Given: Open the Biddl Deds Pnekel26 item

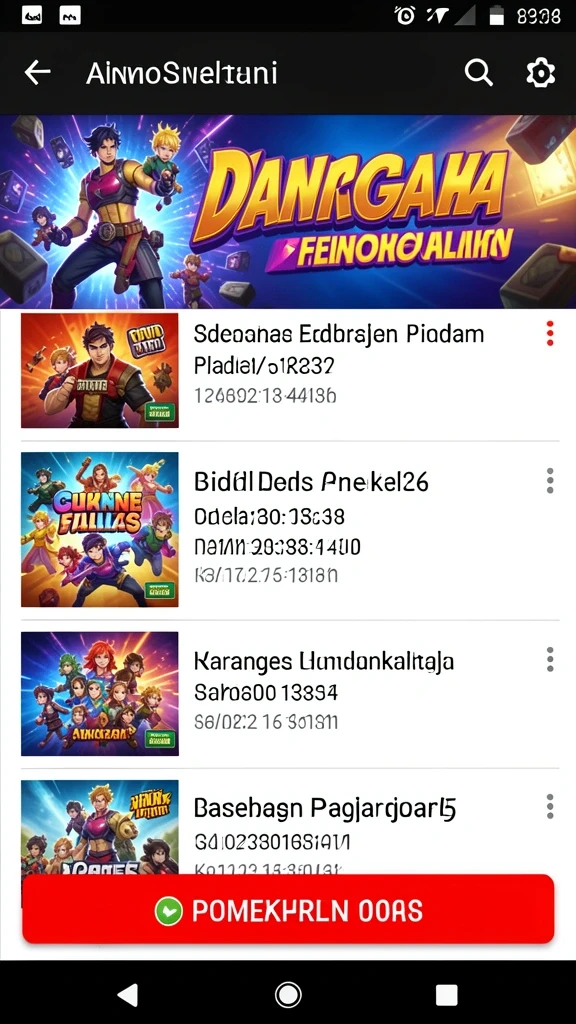Looking at the screenshot, I should tap(288, 530).
